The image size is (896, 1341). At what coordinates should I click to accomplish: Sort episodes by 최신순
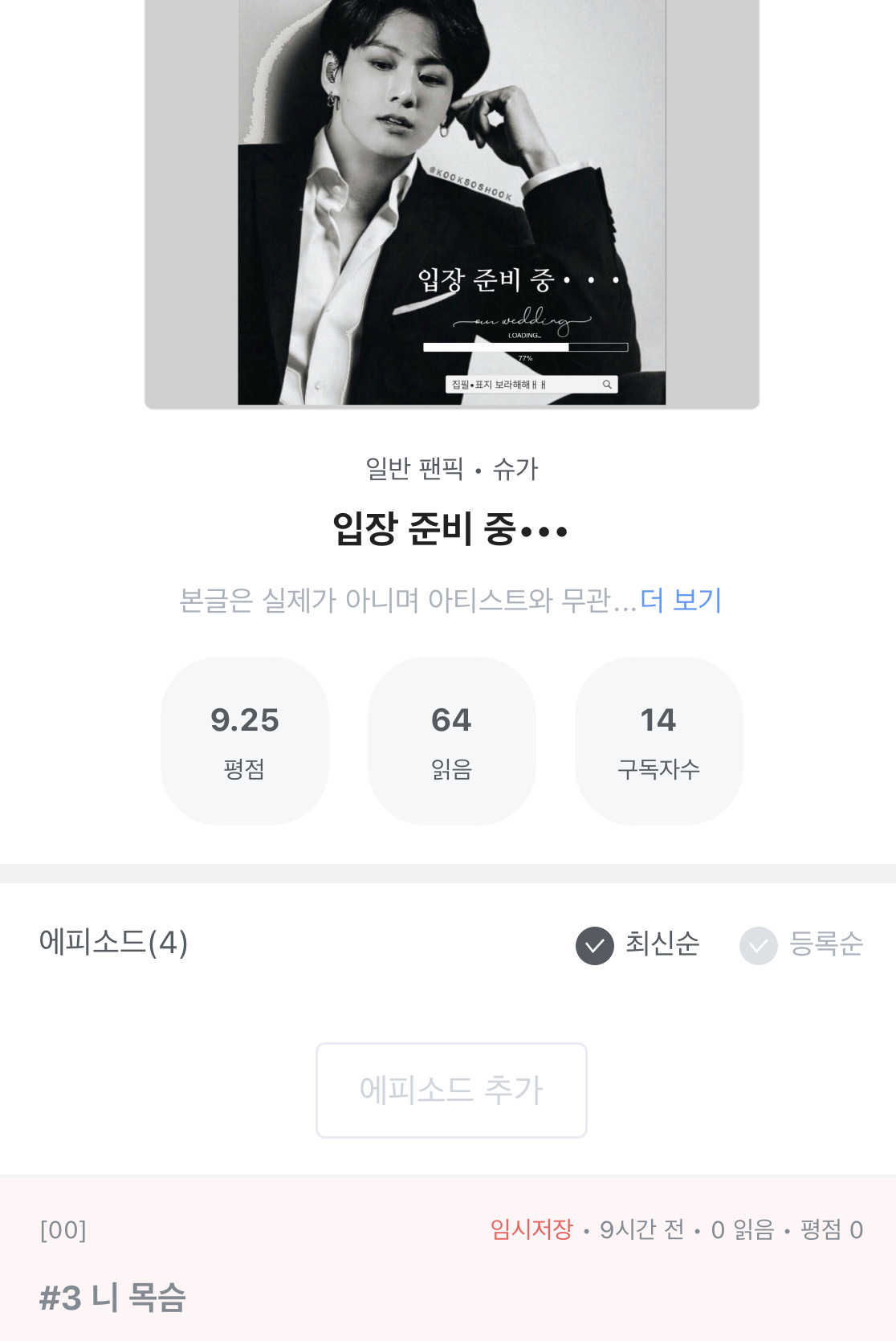(638, 944)
